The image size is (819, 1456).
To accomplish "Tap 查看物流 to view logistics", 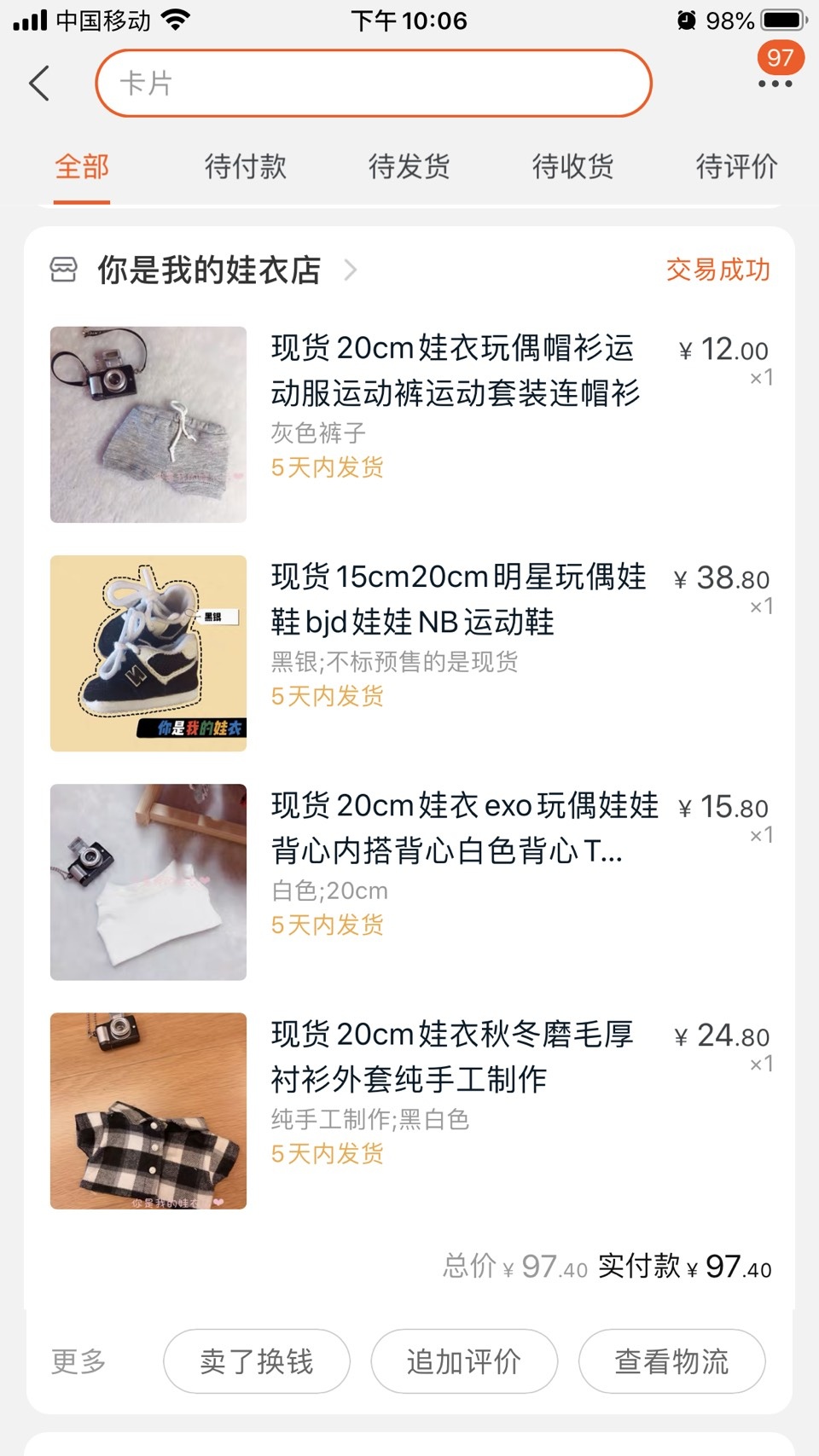I will click(672, 1361).
